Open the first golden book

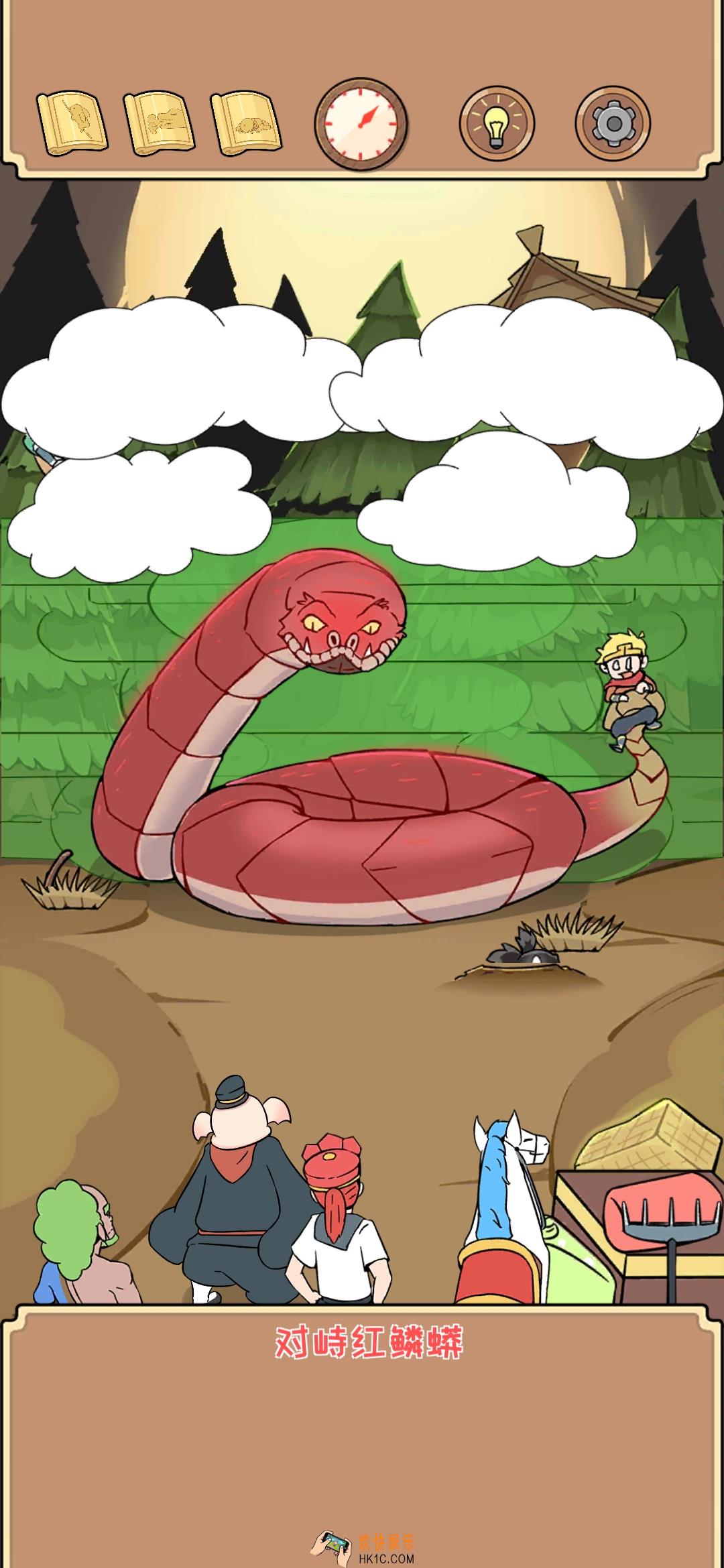(72, 123)
